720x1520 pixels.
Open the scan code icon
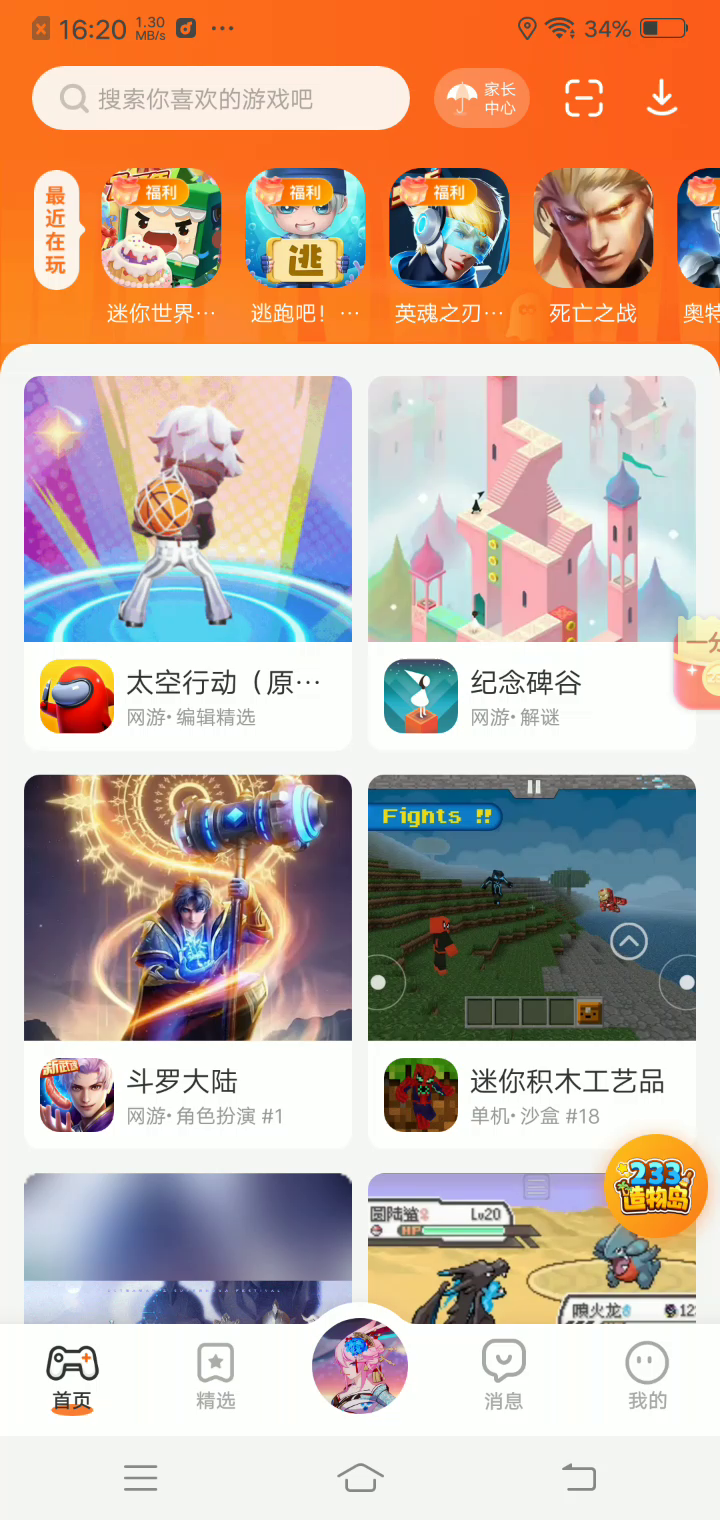click(x=584, y=99)
